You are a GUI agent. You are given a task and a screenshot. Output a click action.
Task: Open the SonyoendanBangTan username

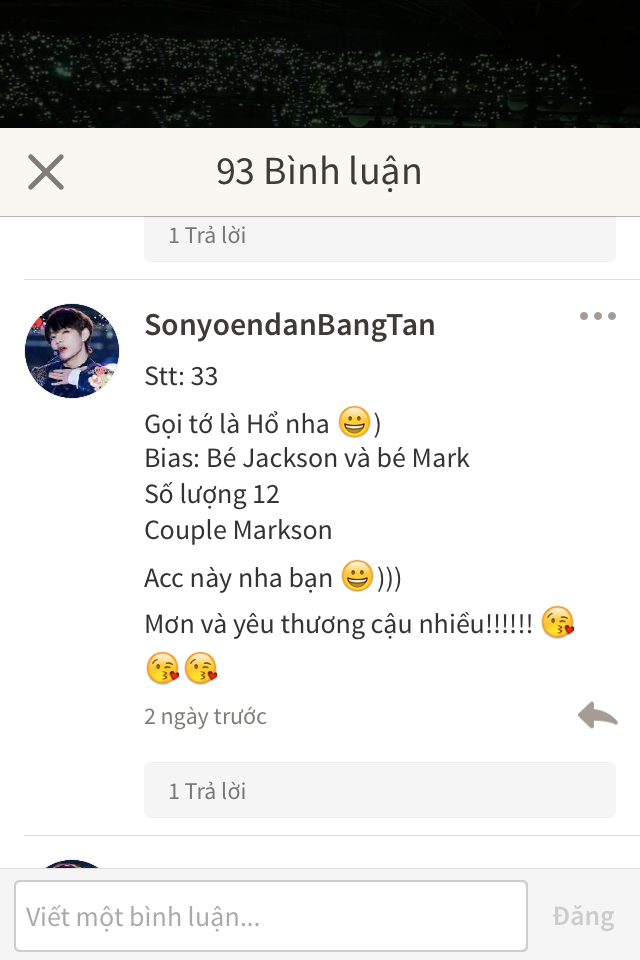tap(289, 325)
